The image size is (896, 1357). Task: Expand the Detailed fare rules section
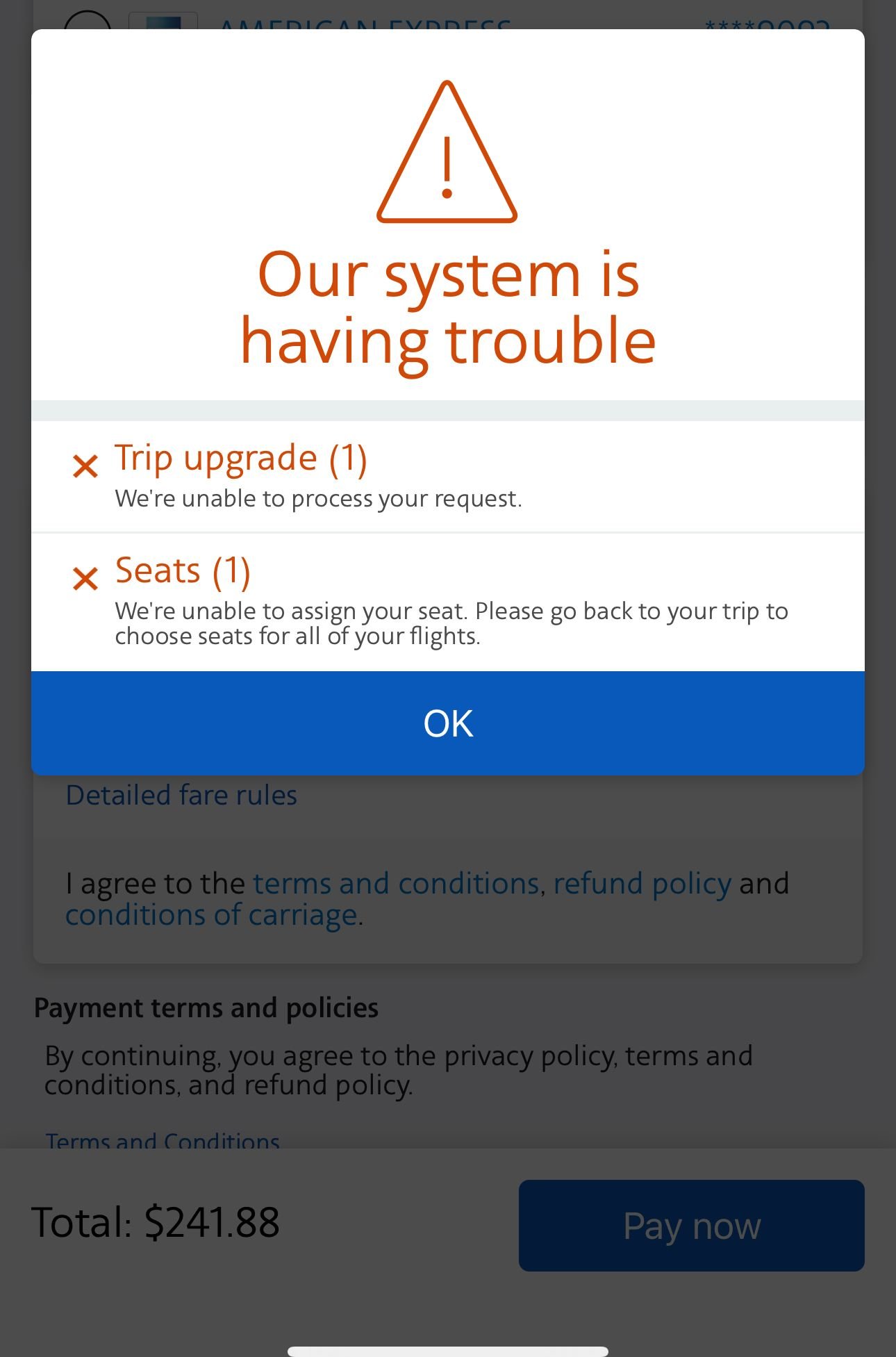[181, 794]
